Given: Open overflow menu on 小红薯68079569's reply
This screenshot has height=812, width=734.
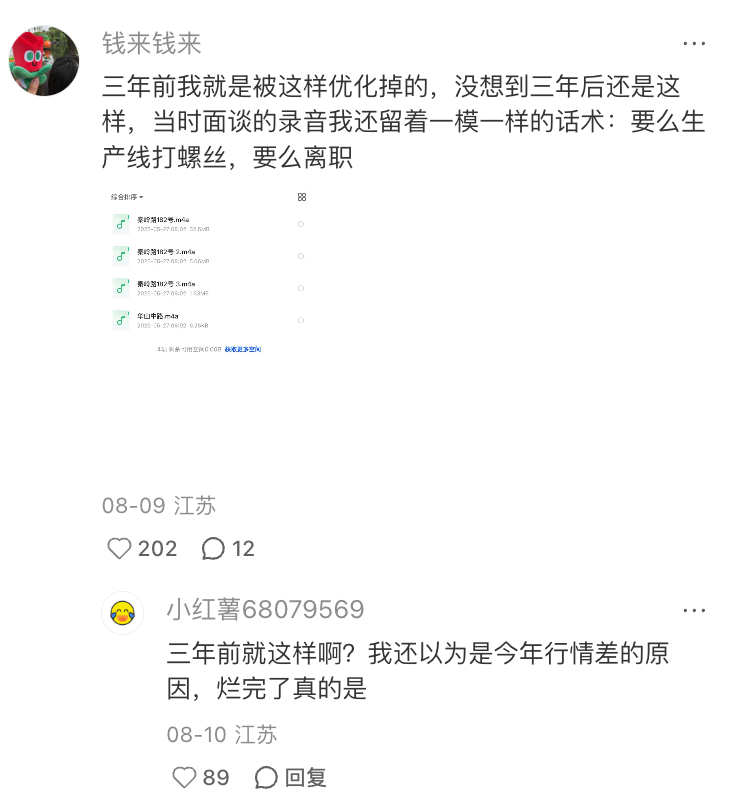Looking at the screenshot, I should [694, 611].
